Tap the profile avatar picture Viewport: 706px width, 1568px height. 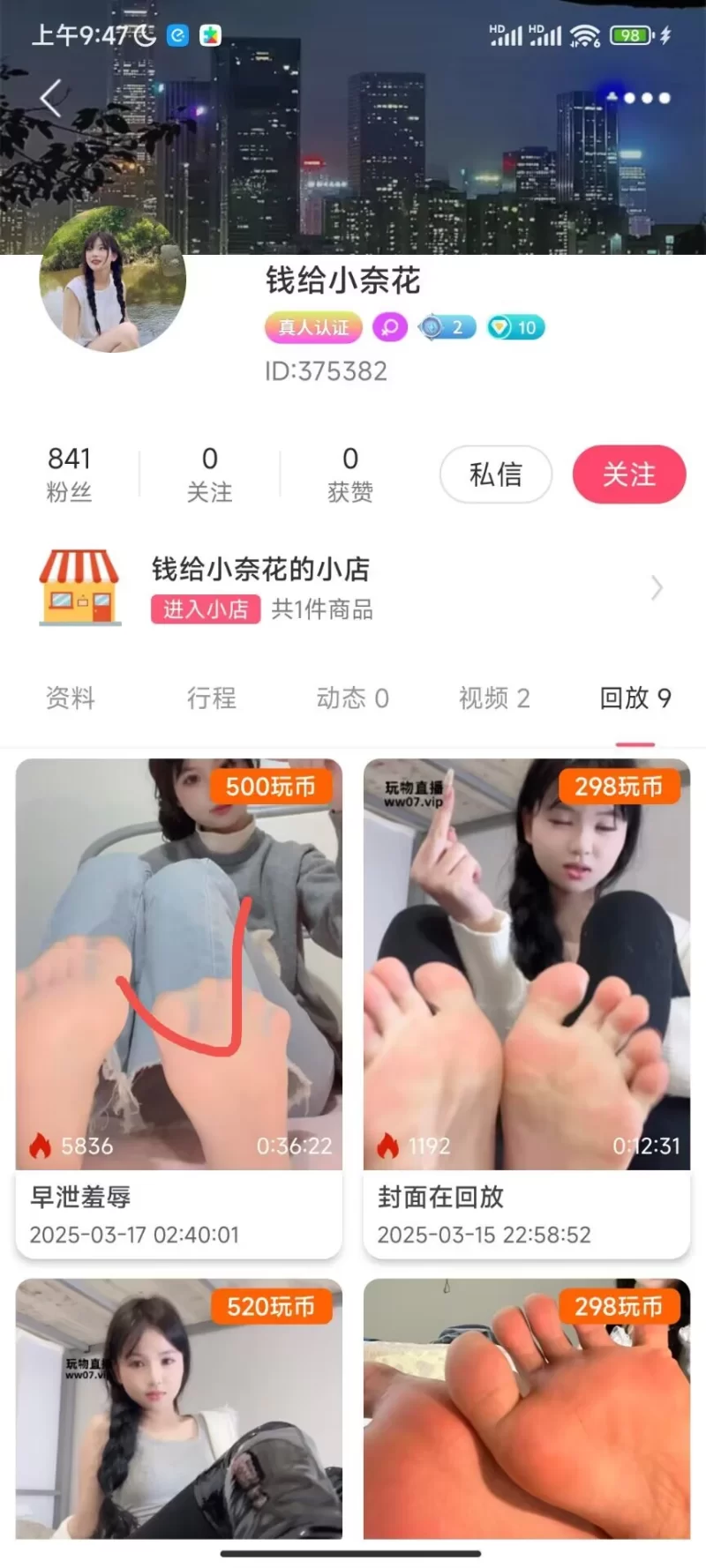click(x=113, y=280)
